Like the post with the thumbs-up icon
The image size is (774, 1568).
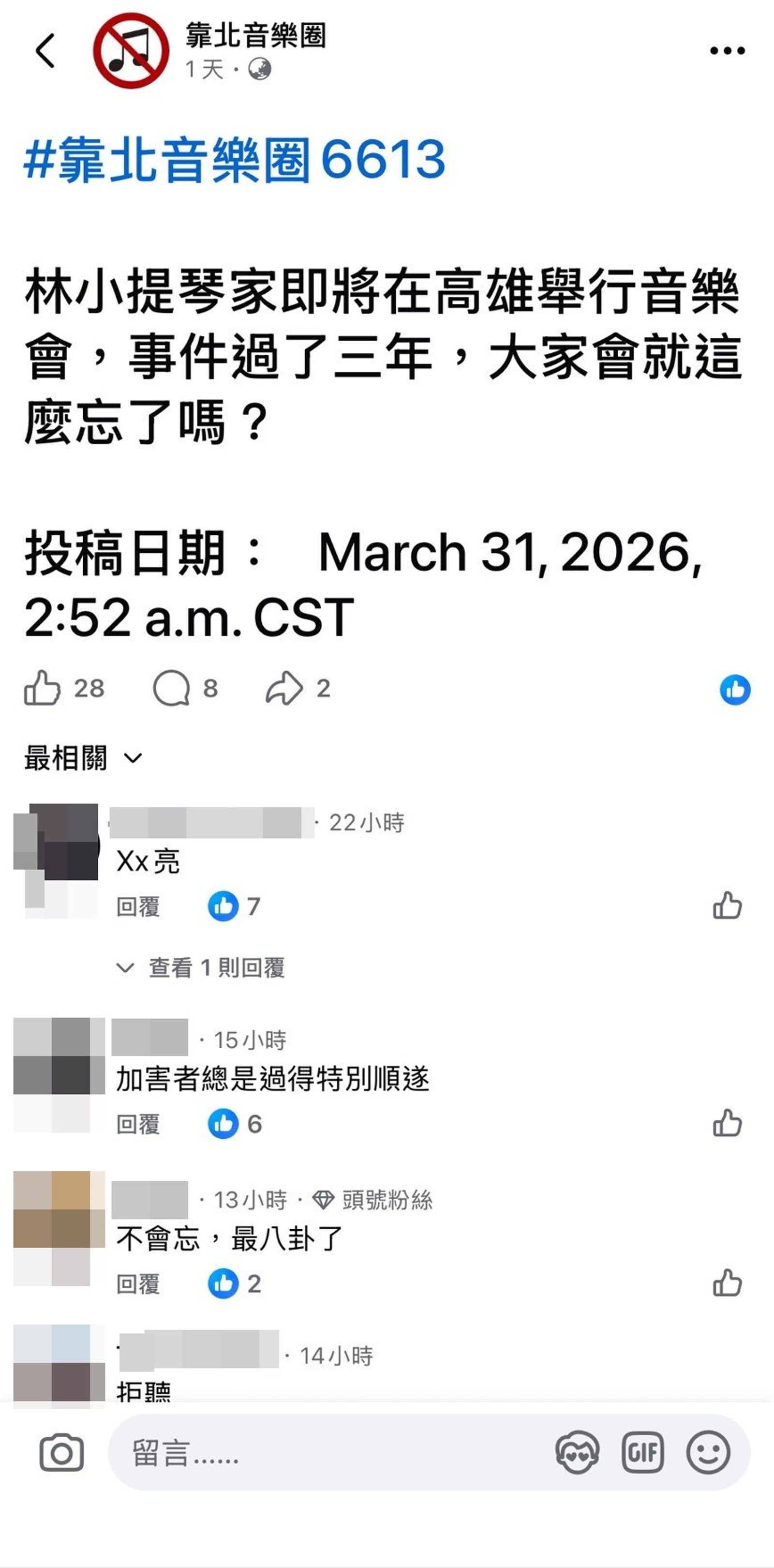(43, 689)
